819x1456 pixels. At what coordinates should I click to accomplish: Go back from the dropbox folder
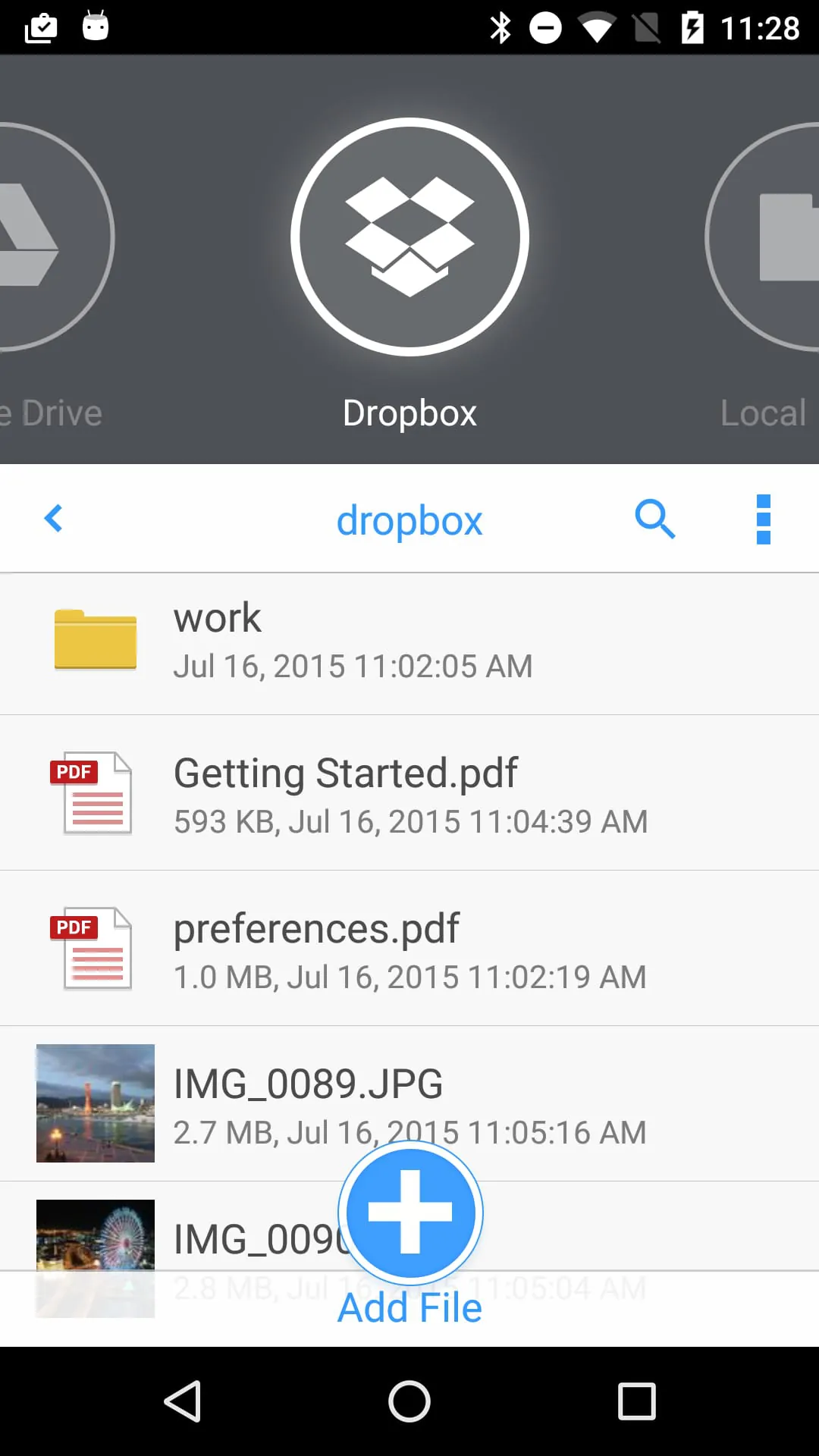point(53,519)
